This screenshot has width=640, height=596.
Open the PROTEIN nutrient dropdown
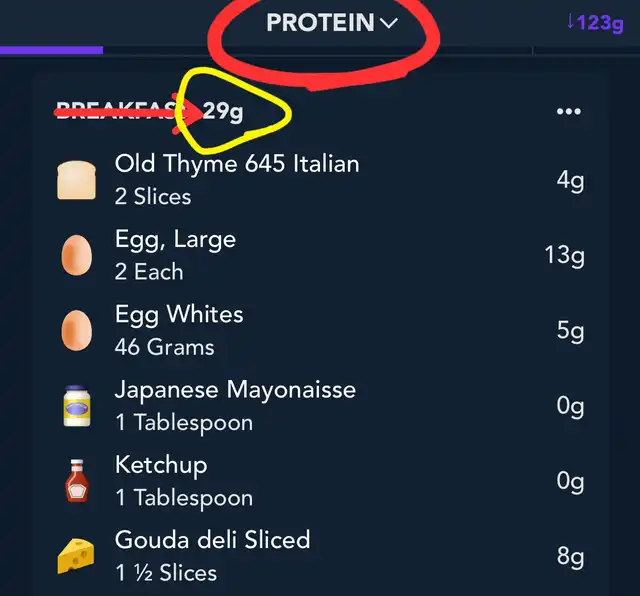pyautogui.click(x=331, y=23)
